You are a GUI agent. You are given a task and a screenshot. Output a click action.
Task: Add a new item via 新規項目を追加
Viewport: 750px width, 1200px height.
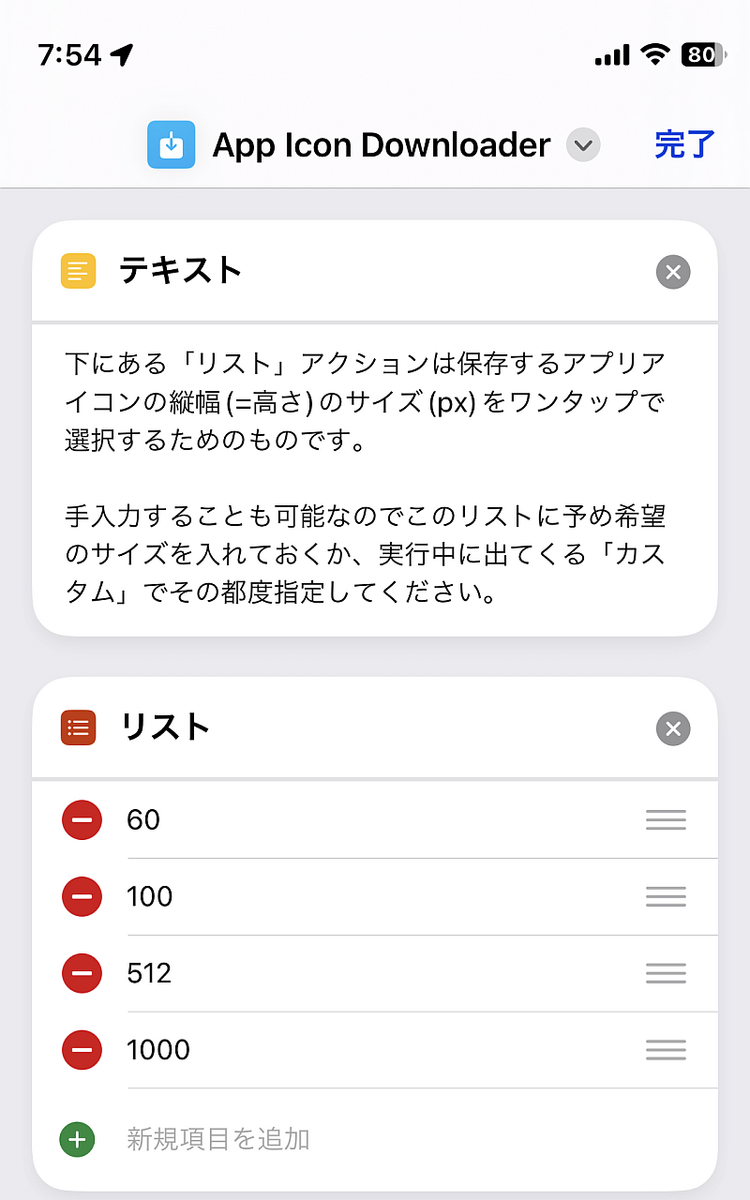click(x=218, y=1138)
